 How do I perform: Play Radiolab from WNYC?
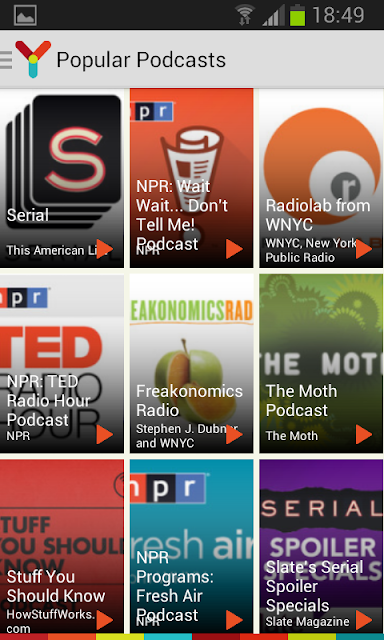(x=364, y=249)
